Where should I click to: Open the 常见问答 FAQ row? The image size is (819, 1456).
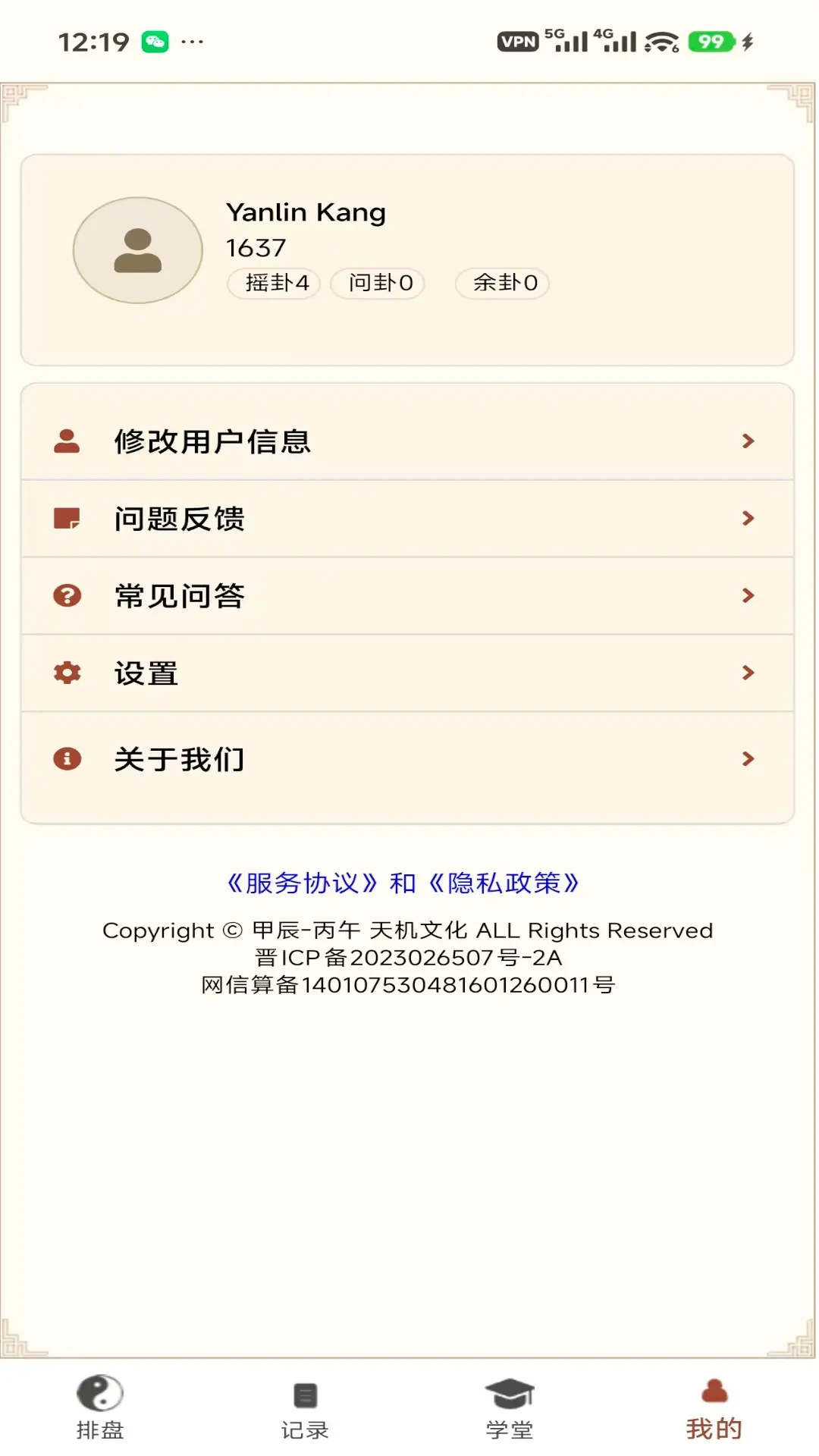407,596
